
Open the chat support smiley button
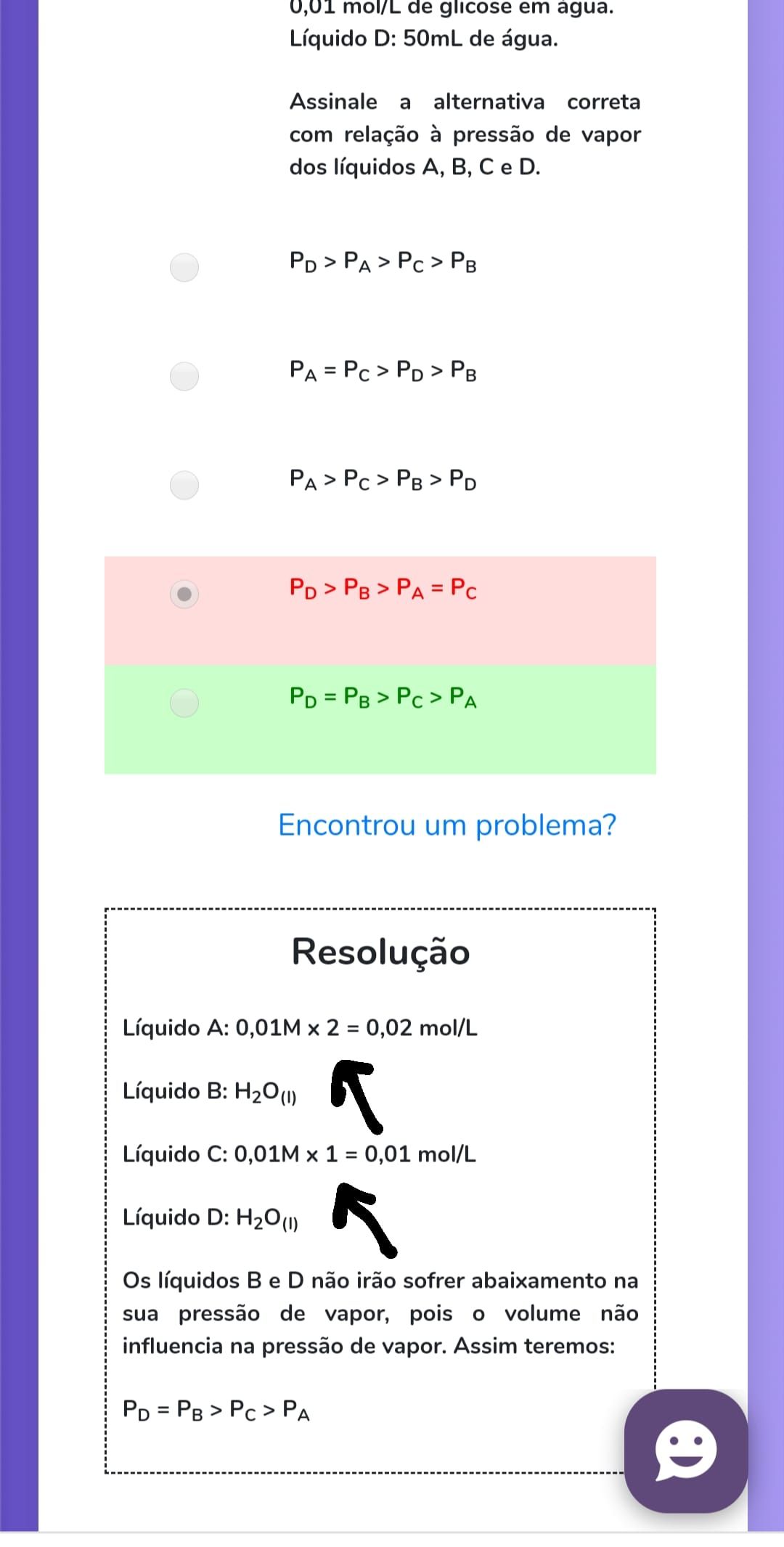685,1450
